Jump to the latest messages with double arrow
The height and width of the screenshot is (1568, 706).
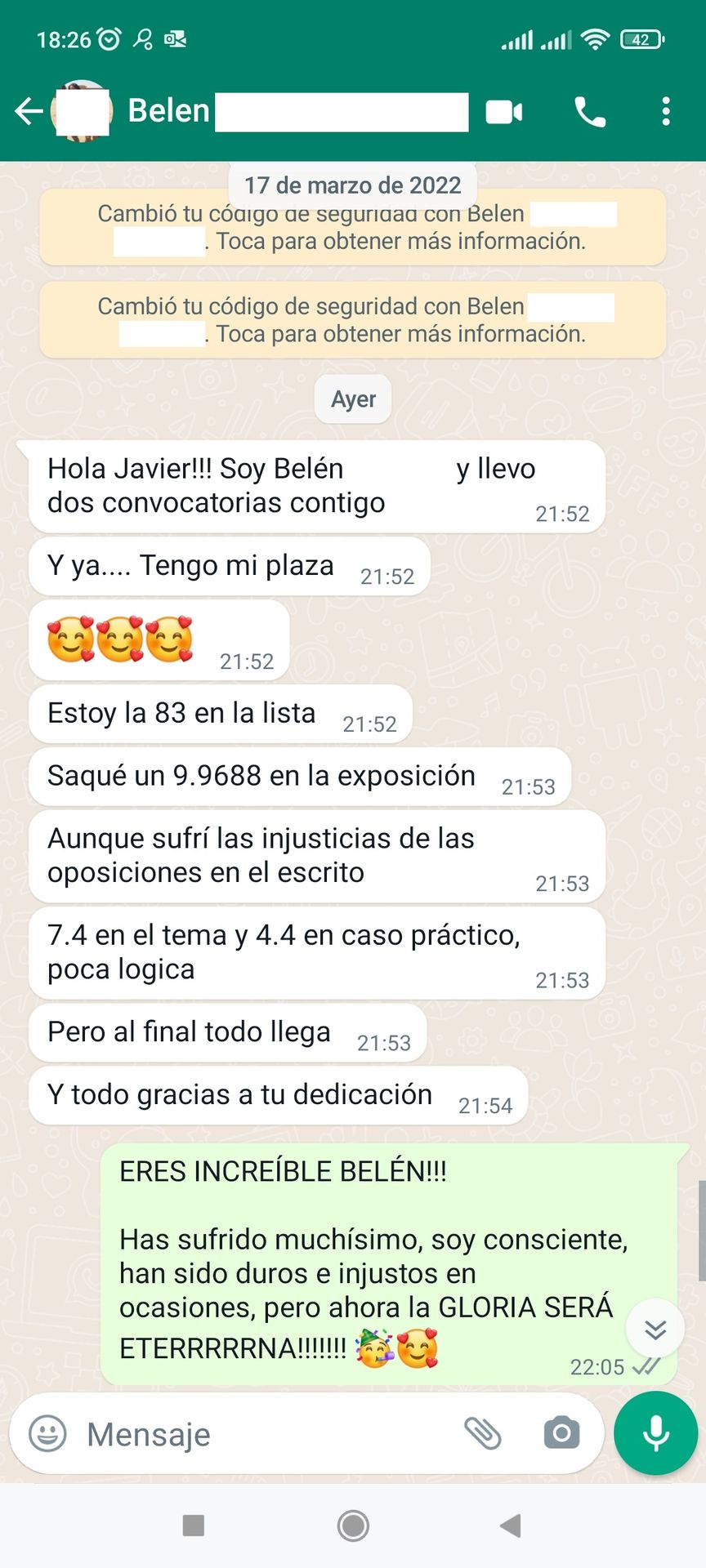[655, 1330]
